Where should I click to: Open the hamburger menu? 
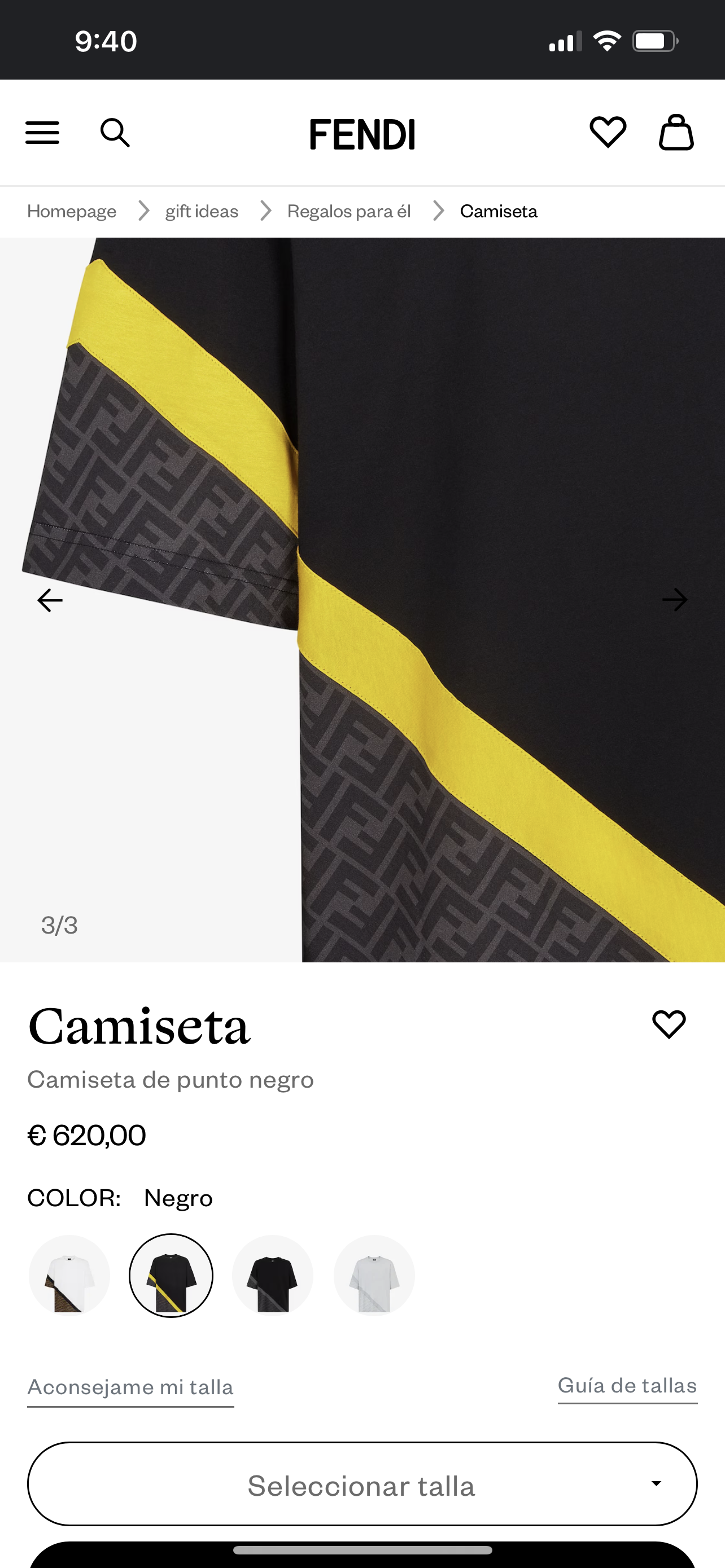pyautogui.click(x=42, y=133)
